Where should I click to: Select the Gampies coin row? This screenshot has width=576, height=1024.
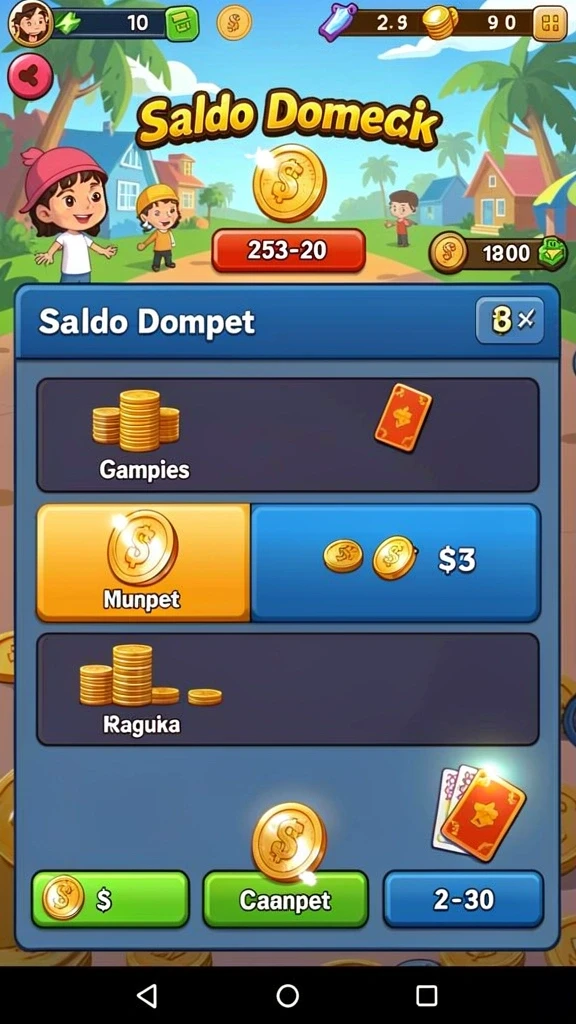(288, 434)
